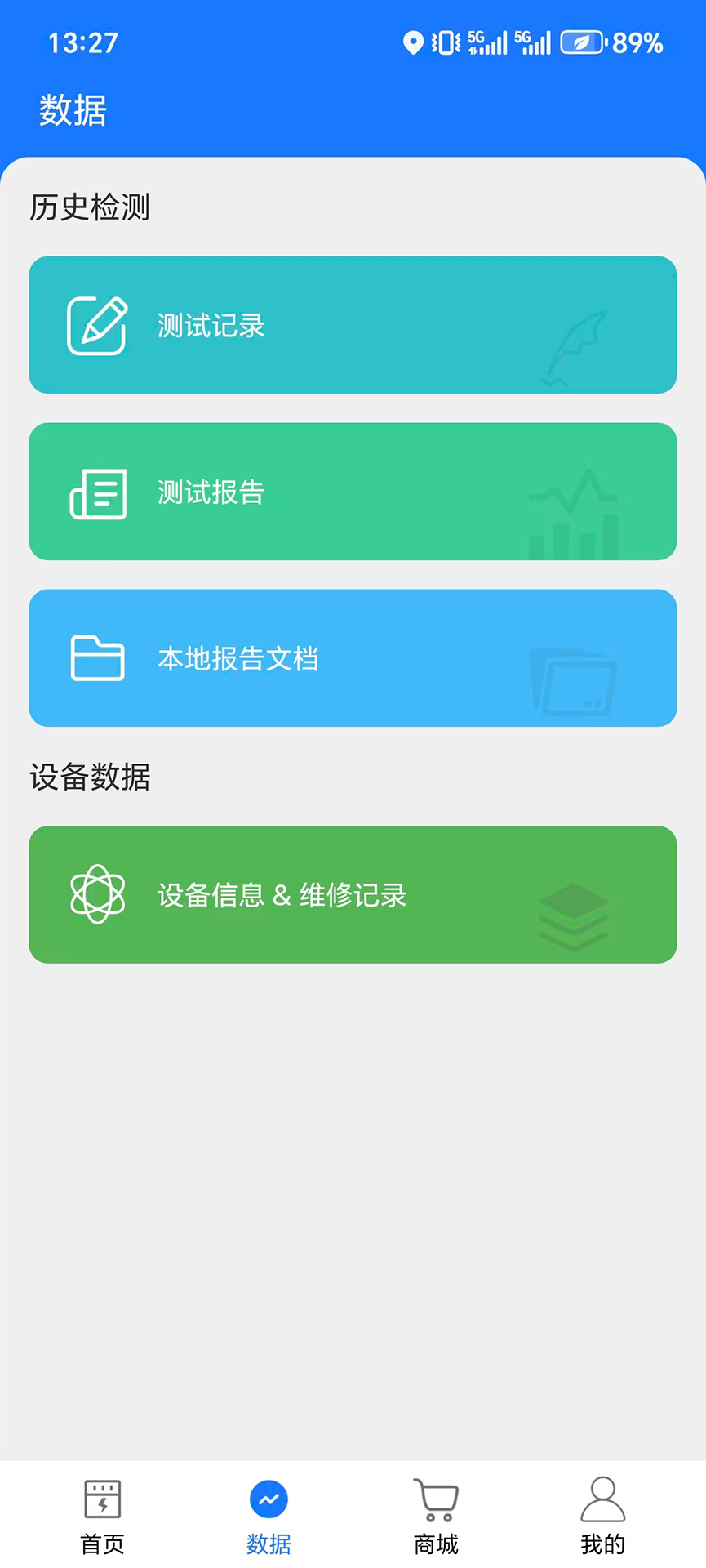Viewport: 706px width, 1568px height.
Task: Tap the 数据 page title
Action: click(x=73, y=111)
